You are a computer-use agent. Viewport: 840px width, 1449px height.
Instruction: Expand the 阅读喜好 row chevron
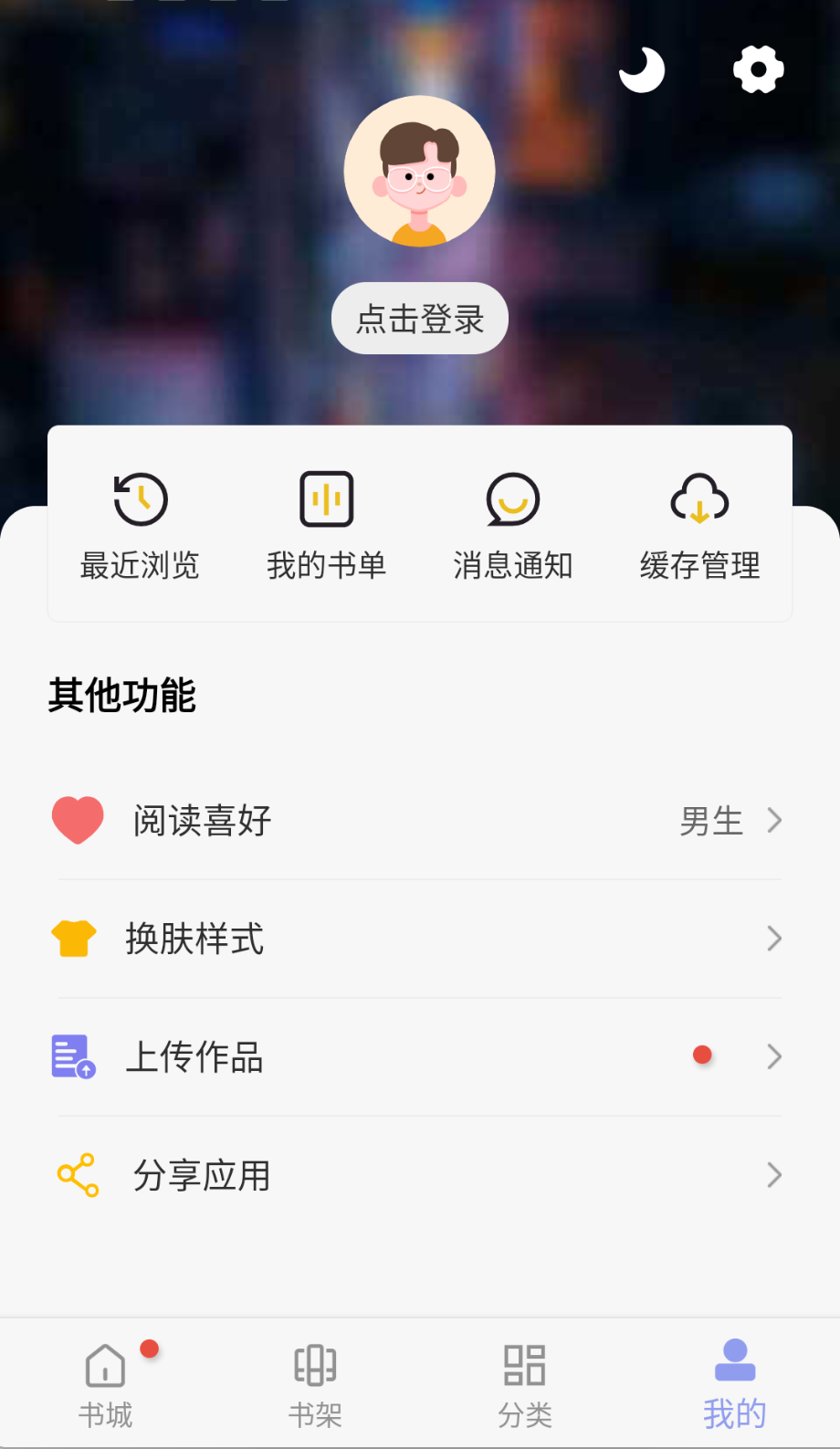[774, 820]
